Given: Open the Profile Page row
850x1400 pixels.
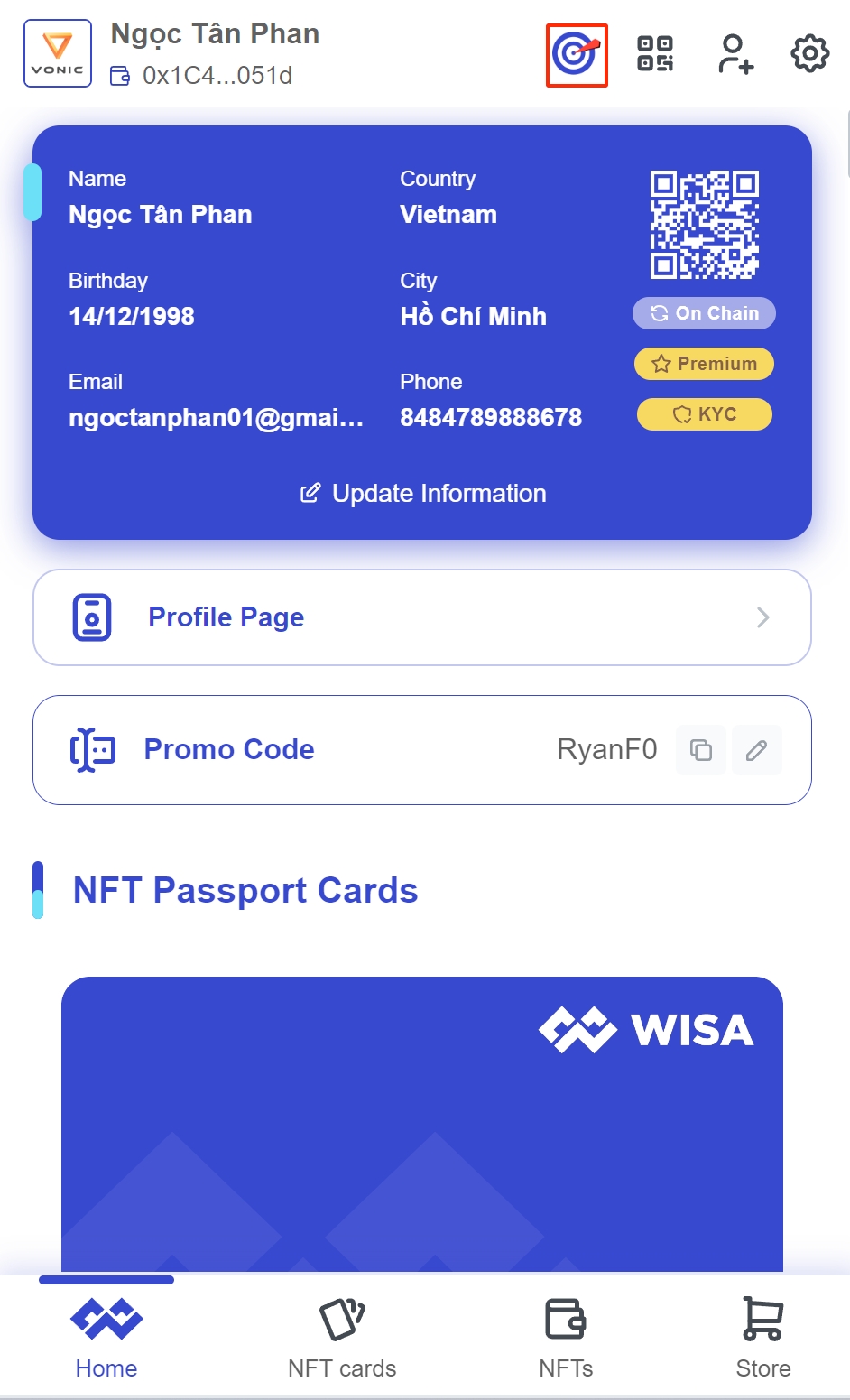Looking at the screenshot, I should coord(421,617).
